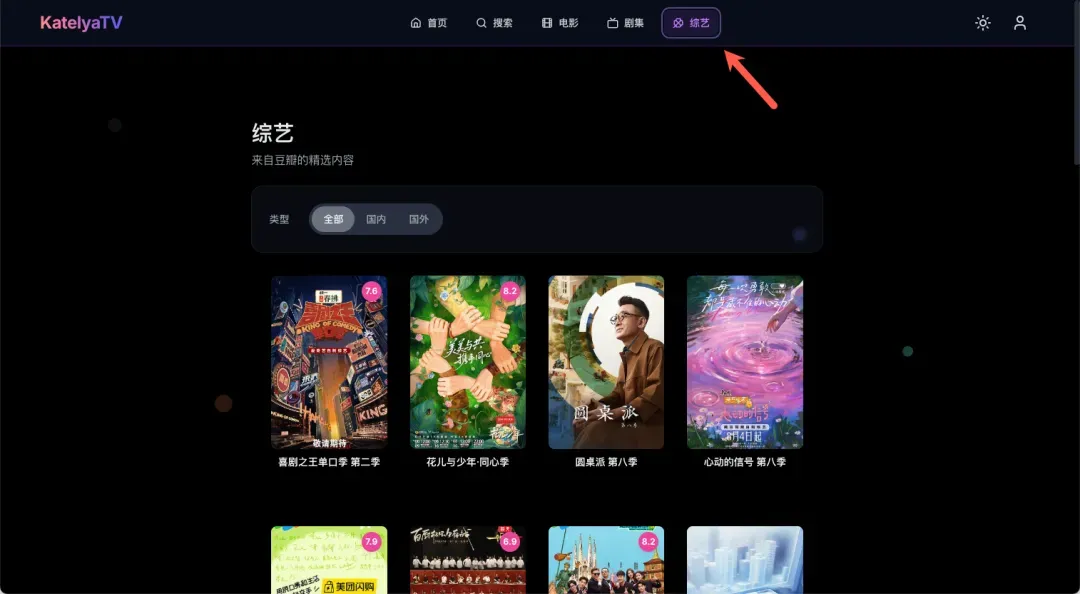Screen dimensions: 1080x594
Task: Filter by 国外 type
Action: pos(419,219)
